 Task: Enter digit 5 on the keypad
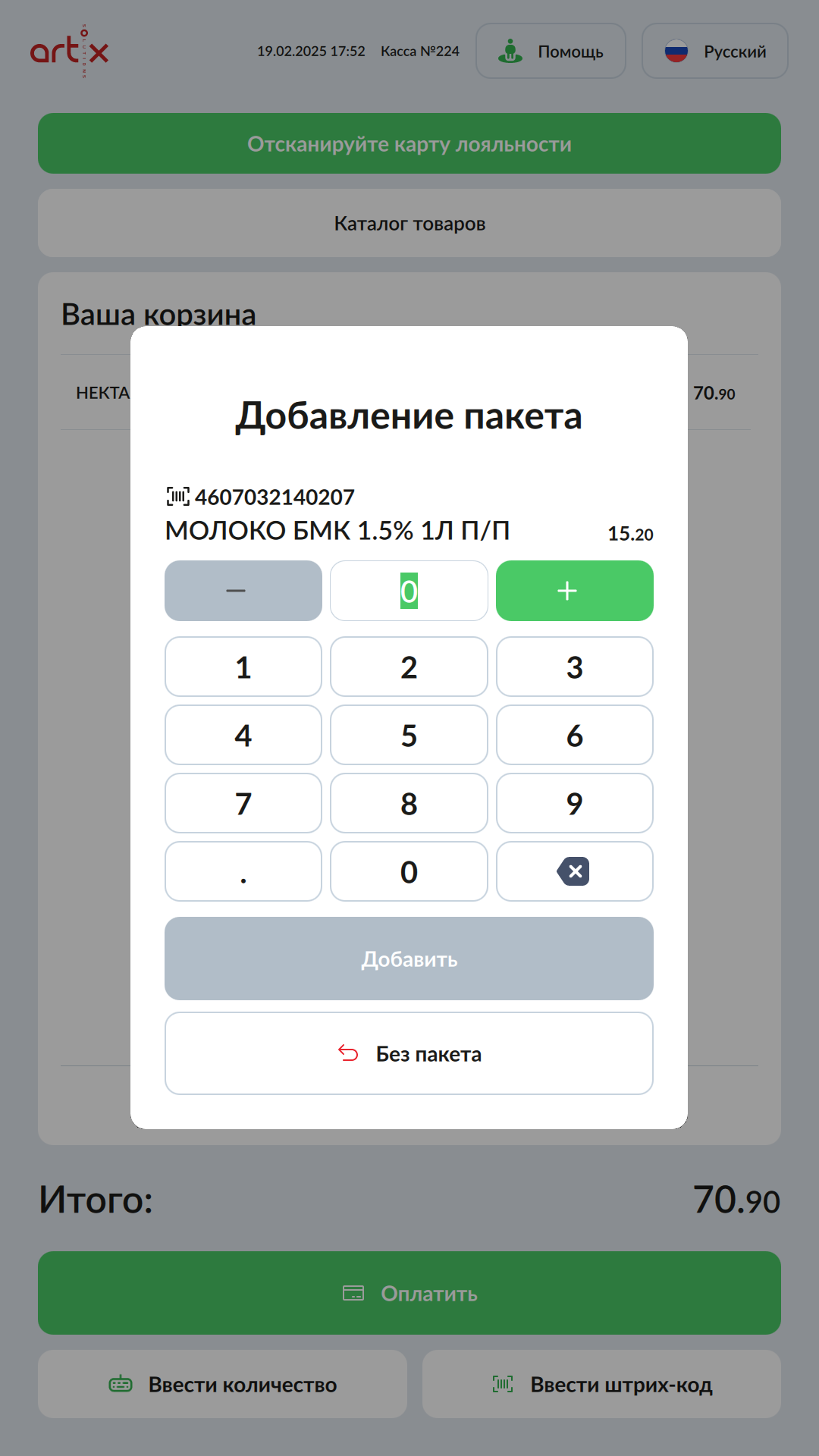tap(409, 735)
